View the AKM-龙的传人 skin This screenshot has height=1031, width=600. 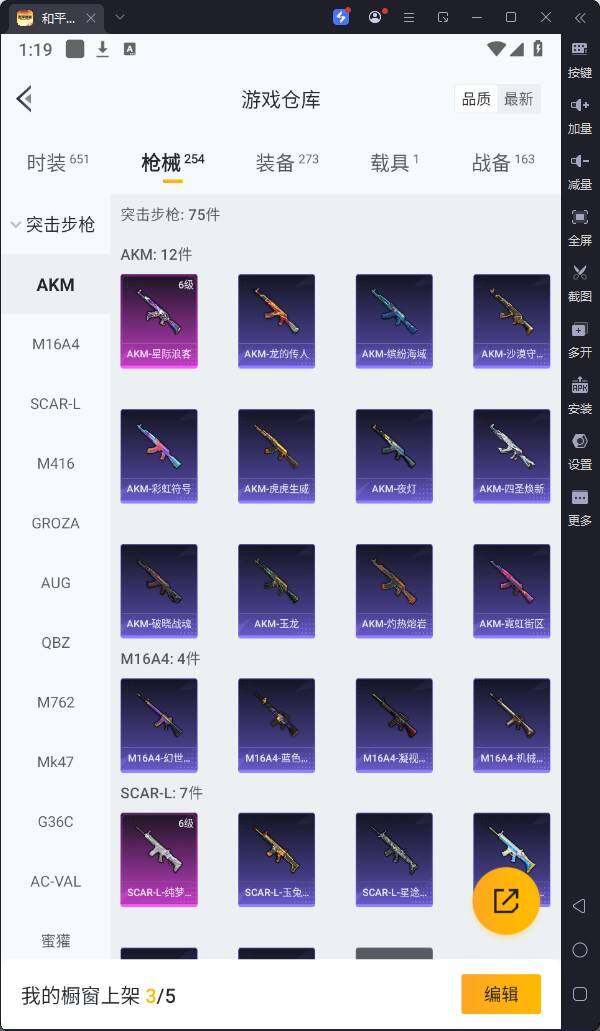coord(276,321)
